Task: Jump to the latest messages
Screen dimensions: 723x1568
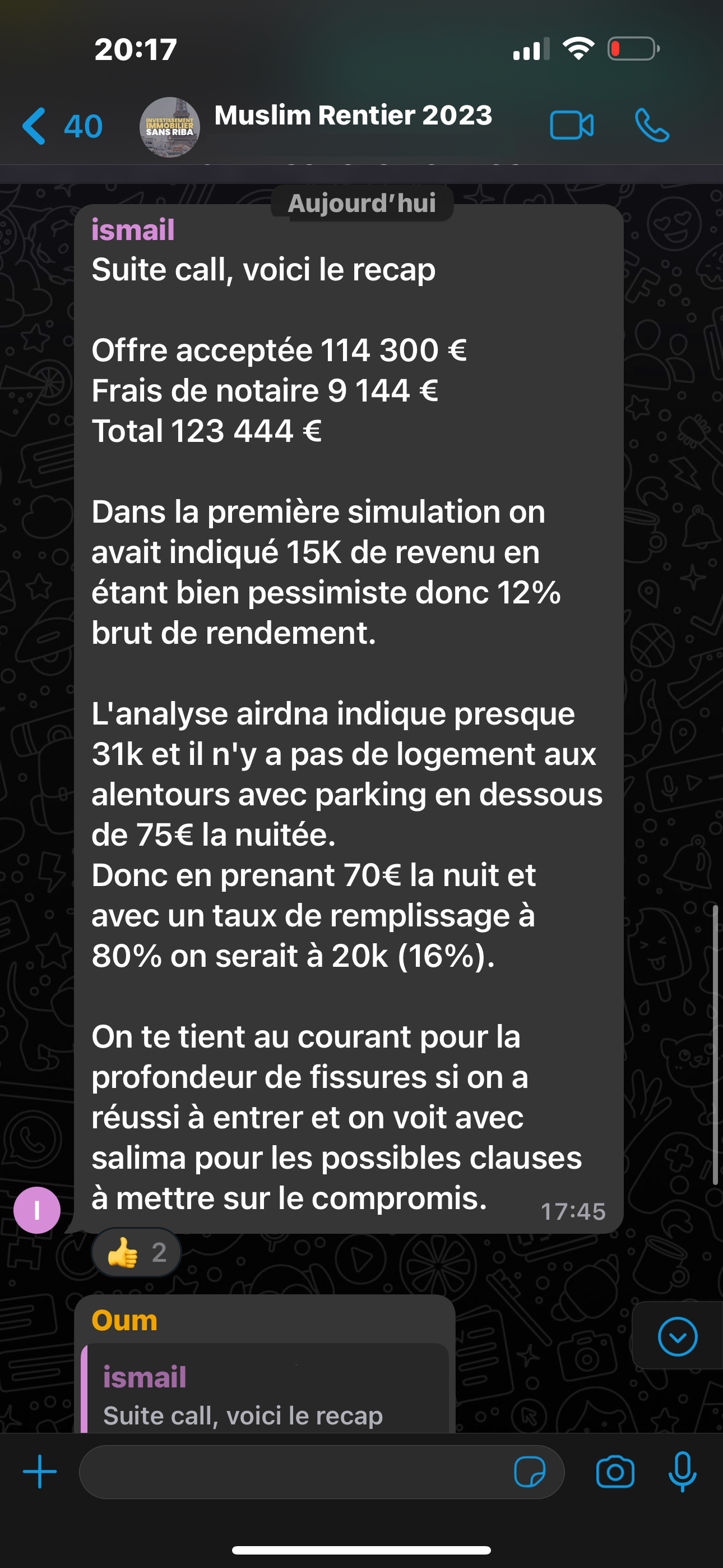Action: point(678,1337)
